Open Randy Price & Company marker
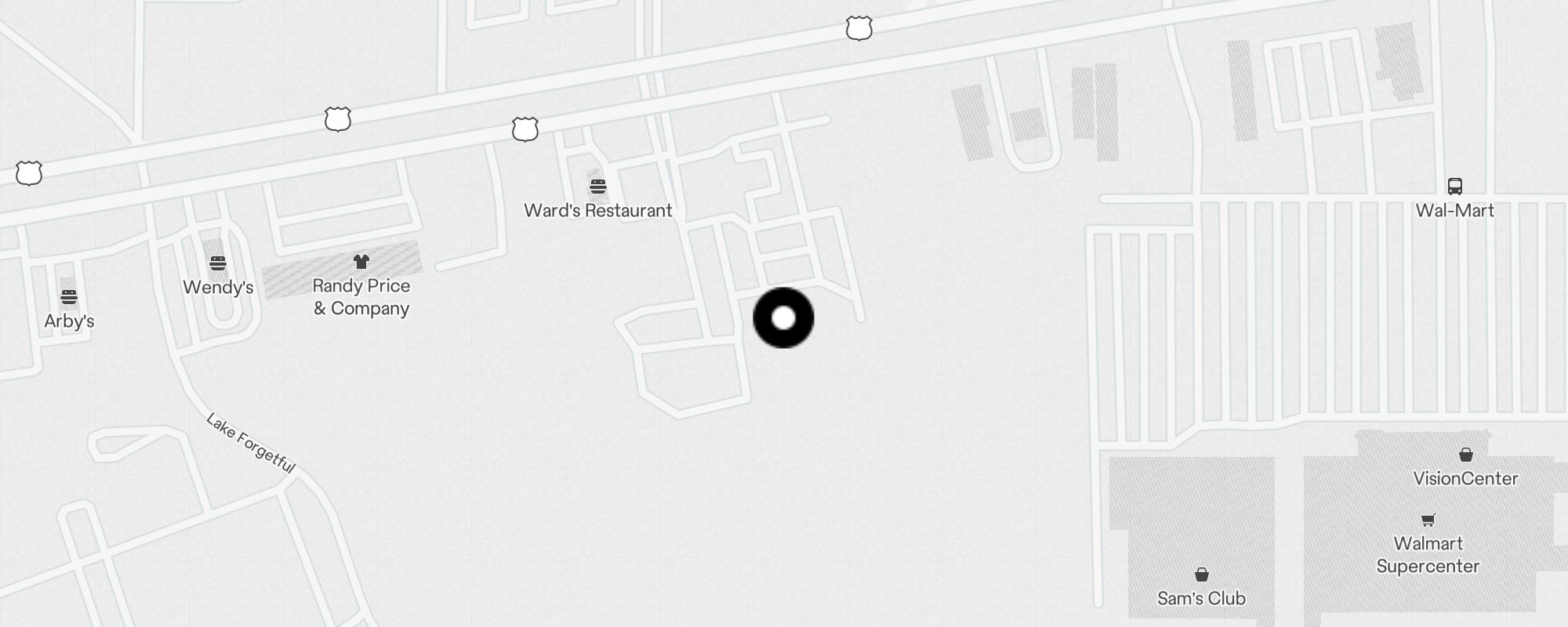 pyautogui.click(x=361, y=262)
